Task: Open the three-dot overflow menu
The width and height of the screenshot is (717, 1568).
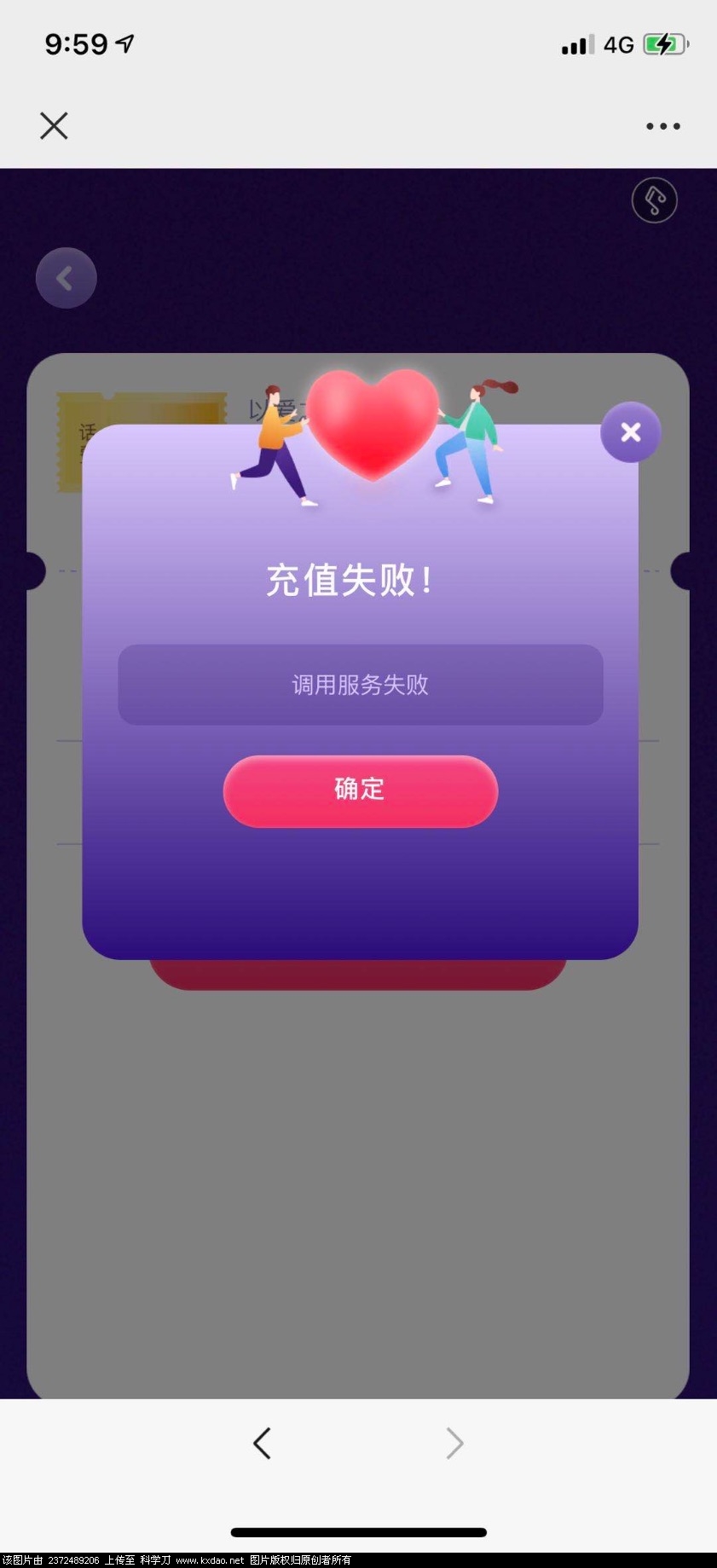Action: click(662, 126)
